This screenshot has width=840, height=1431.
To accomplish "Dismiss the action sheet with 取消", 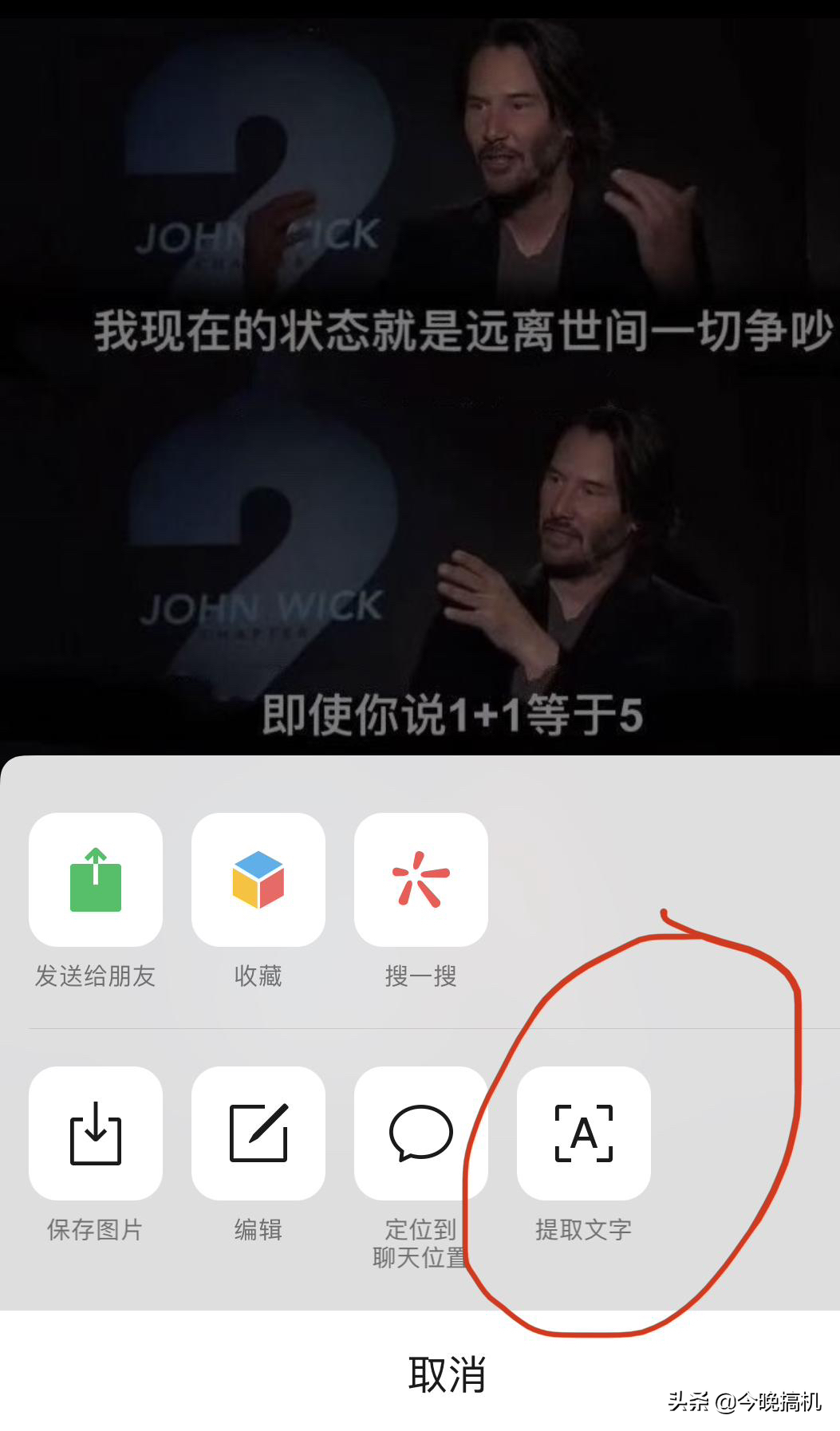I will pos(447,1374).
